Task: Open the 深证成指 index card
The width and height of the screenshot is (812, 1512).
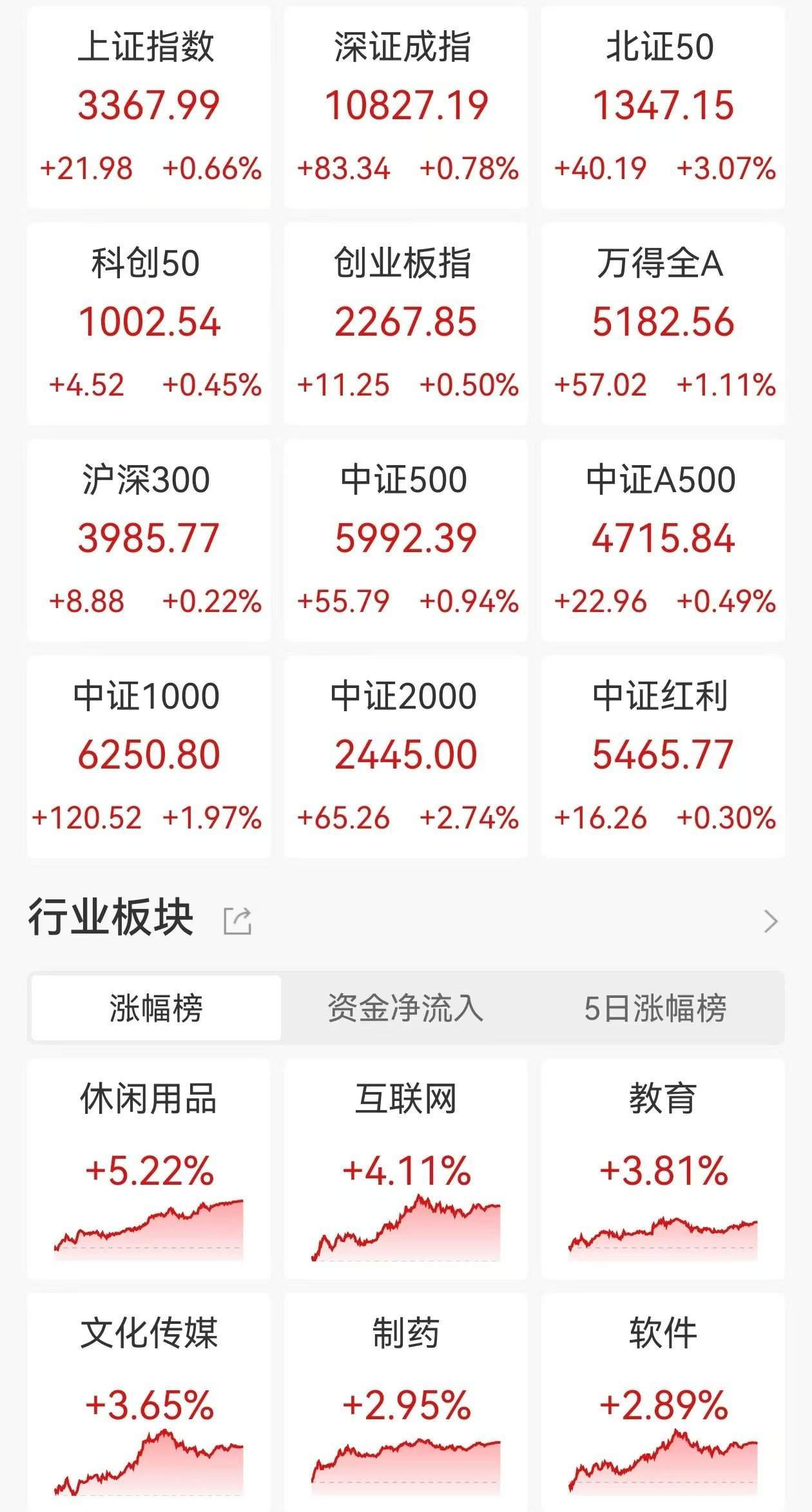Action: point(406,107)
